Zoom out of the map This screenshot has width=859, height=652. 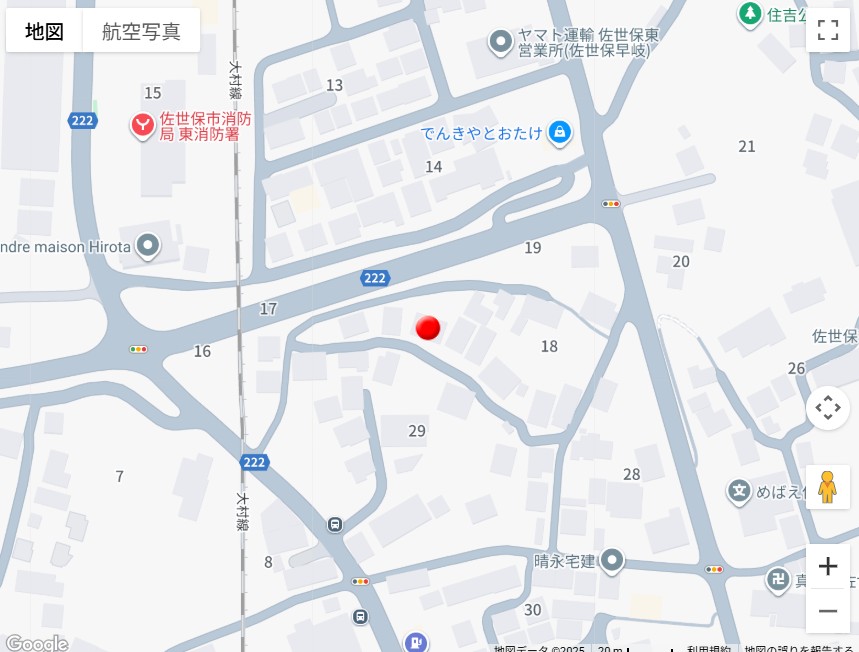(827, 611)
